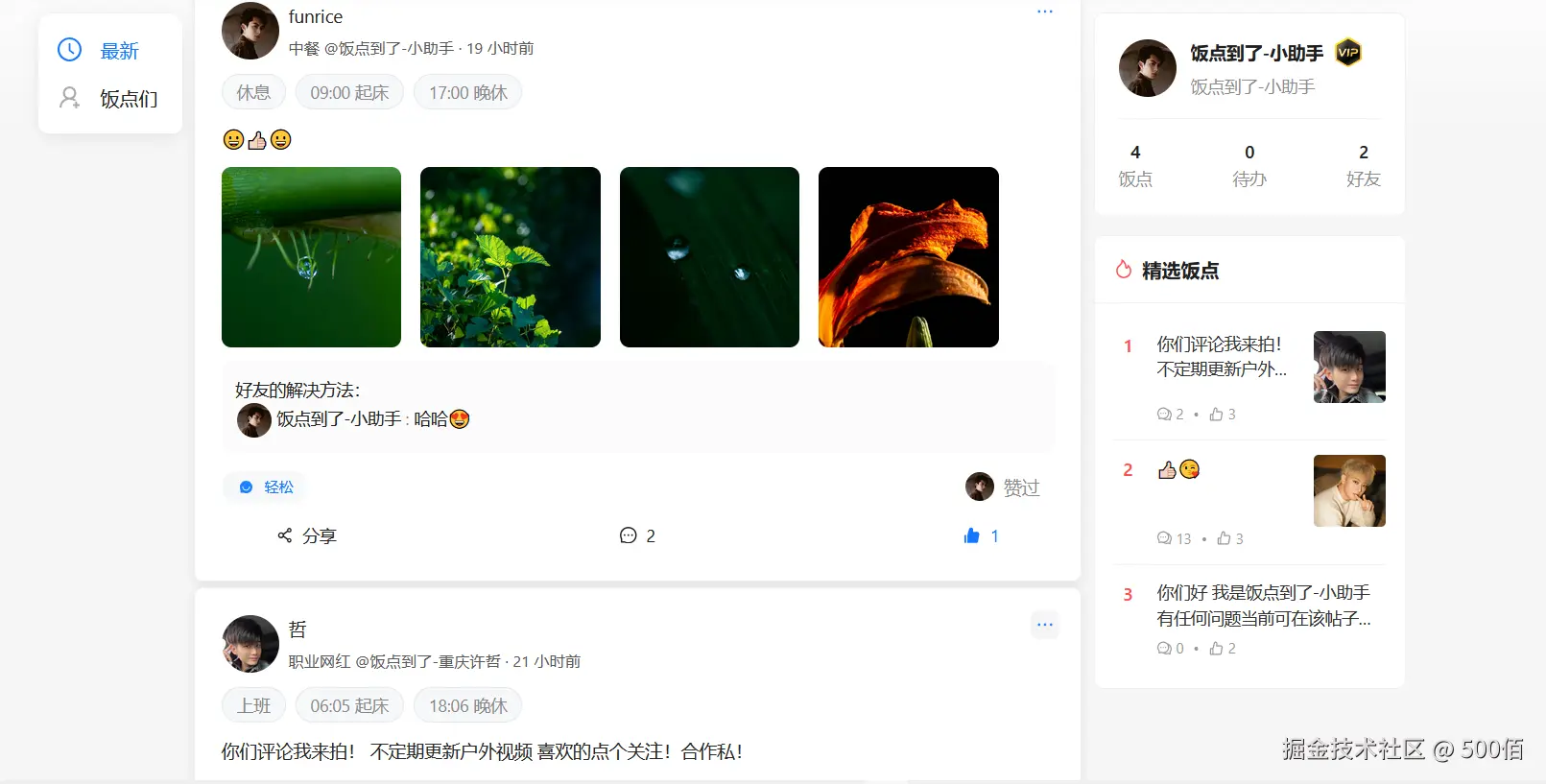View the 待办 count in profile card
Screen dimensions: 1546x784
click(1249, 165)
